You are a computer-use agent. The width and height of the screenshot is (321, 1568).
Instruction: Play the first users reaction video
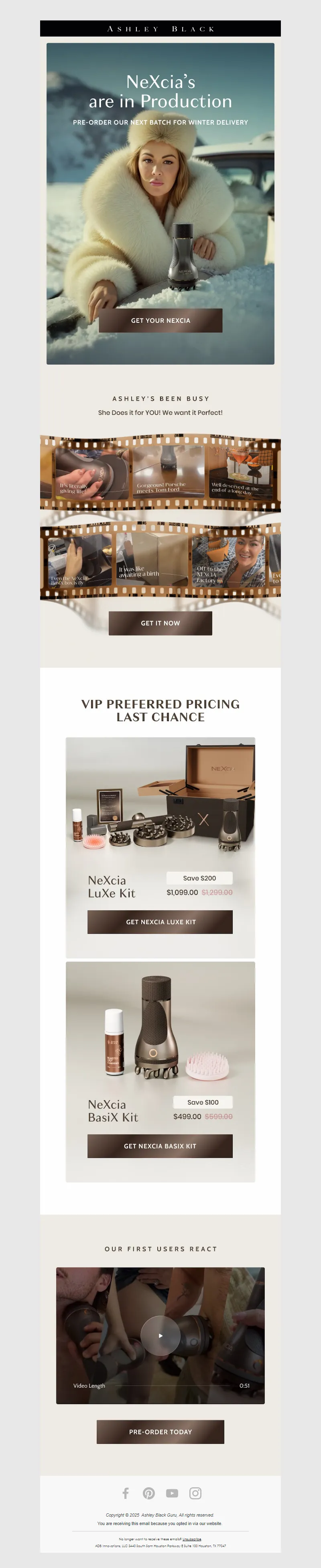[x=160, y=1336]
